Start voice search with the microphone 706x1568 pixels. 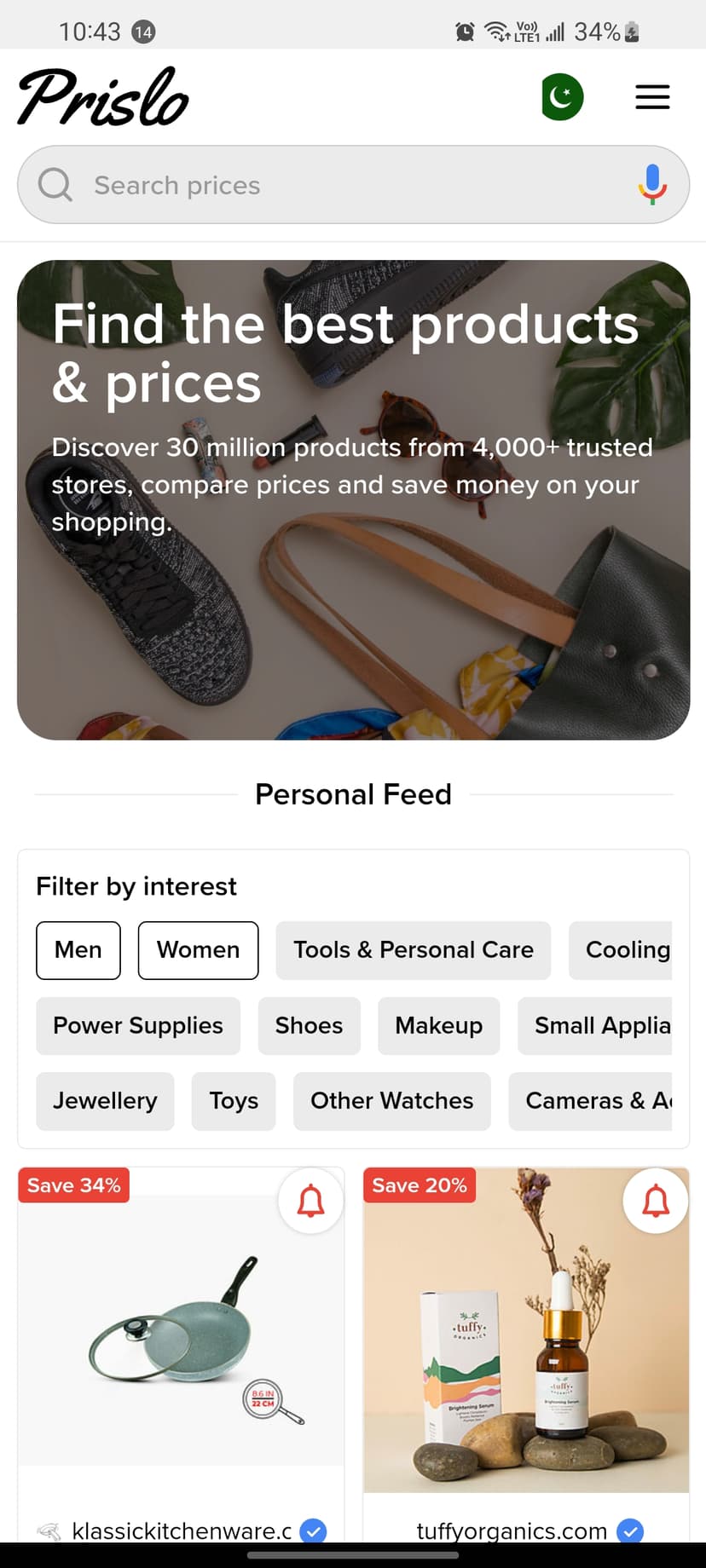652,184
